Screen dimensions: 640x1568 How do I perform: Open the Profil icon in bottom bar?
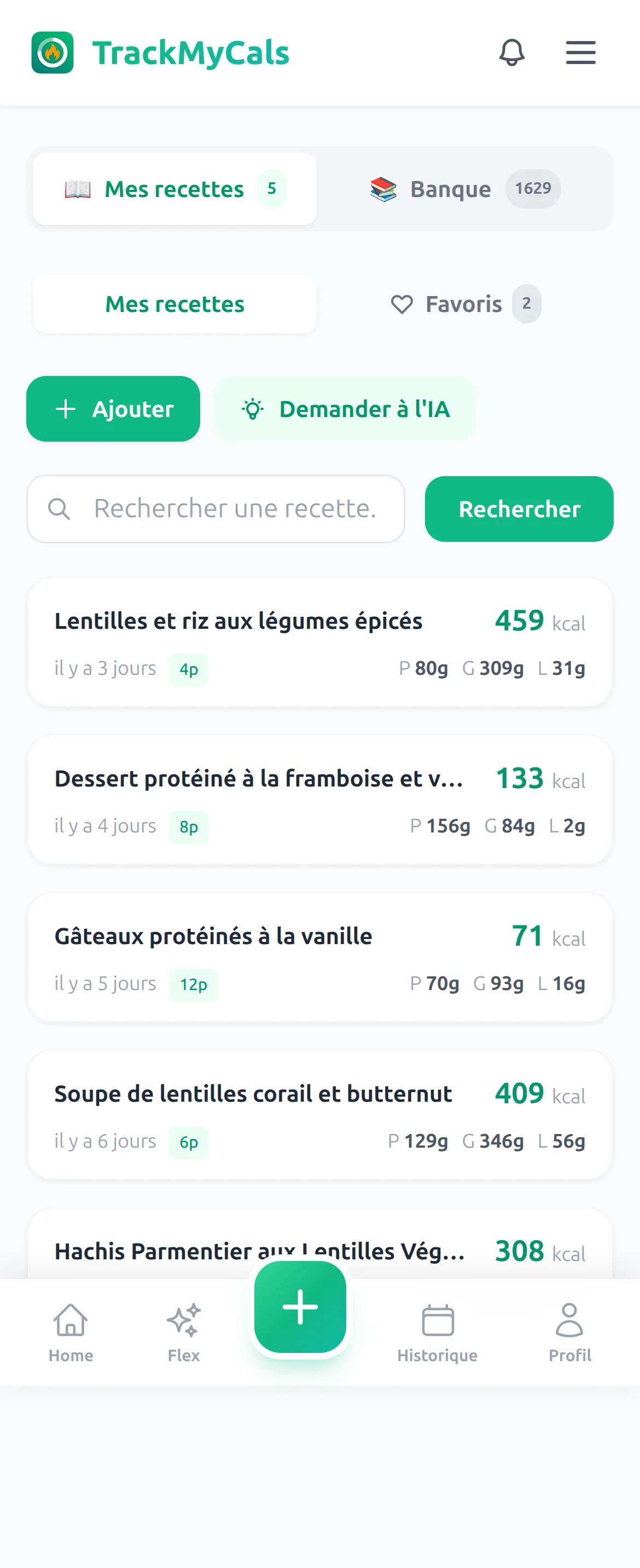coord(569,1314)
